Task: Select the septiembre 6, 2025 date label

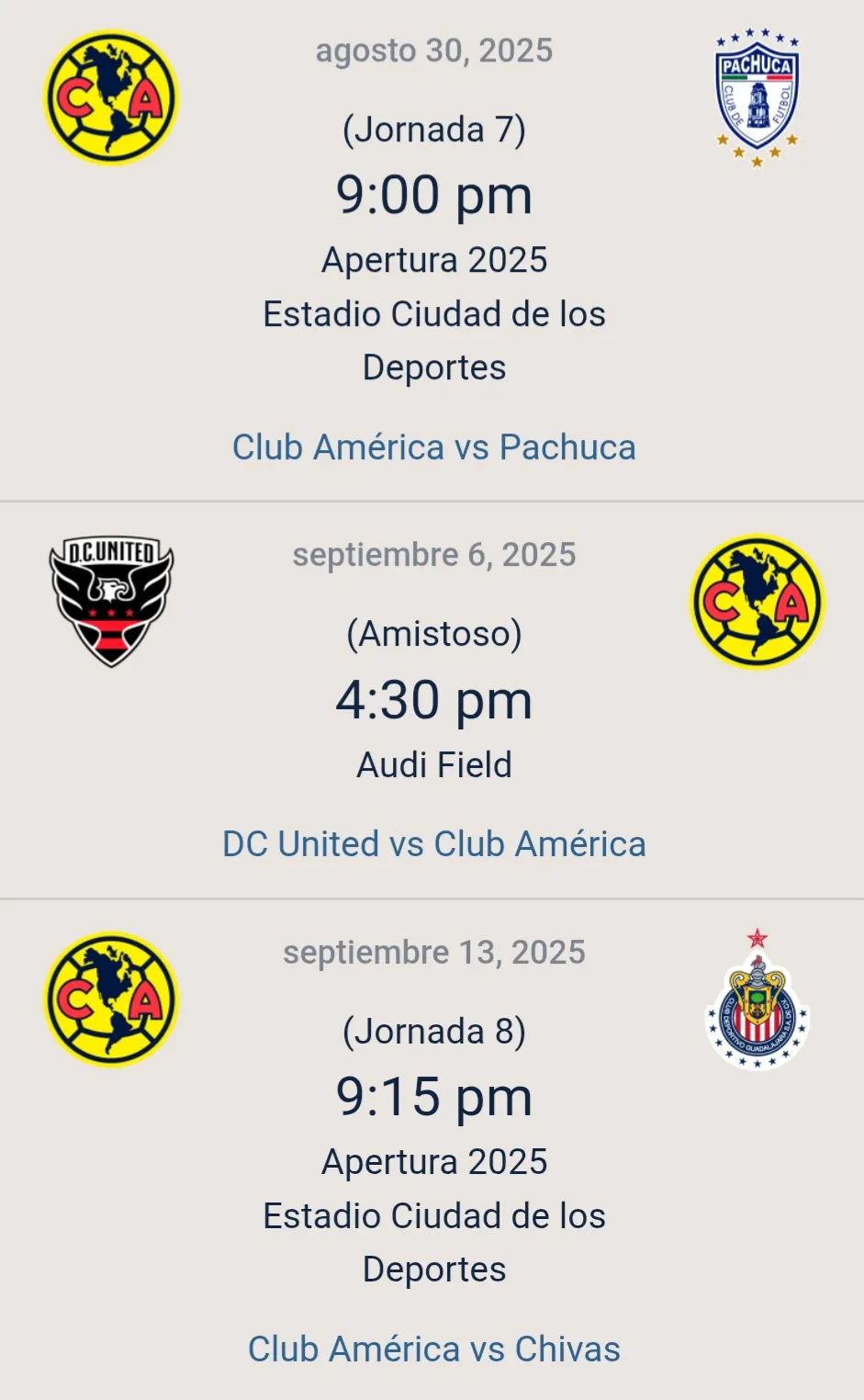Action: pos(434,554)
